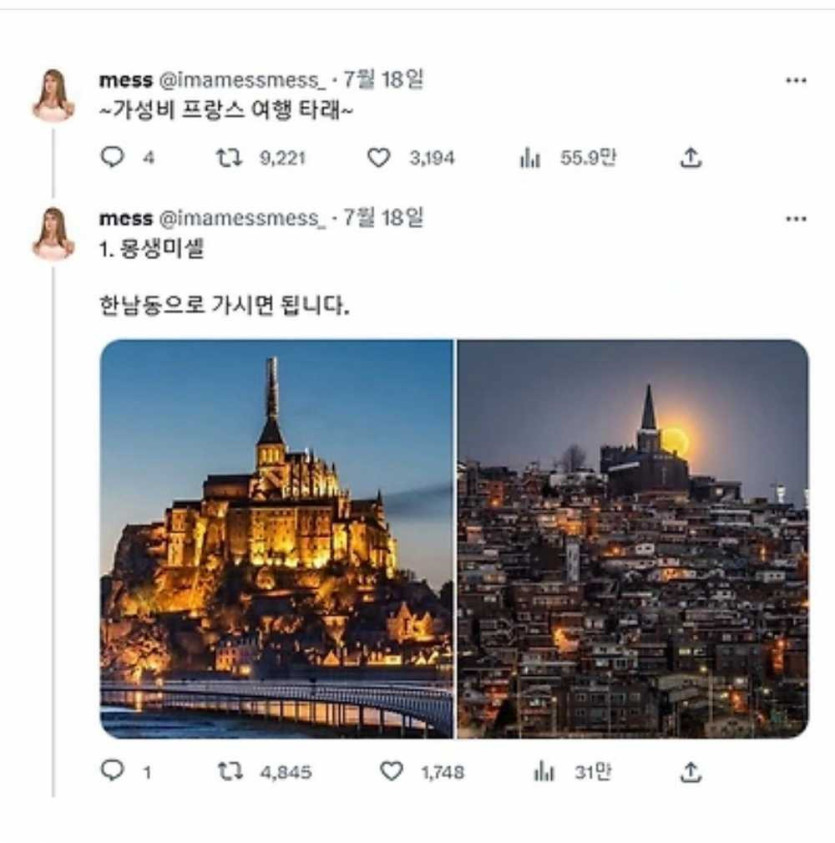Reply to the 몽생미셸 tweet

[x=113, y=771]
